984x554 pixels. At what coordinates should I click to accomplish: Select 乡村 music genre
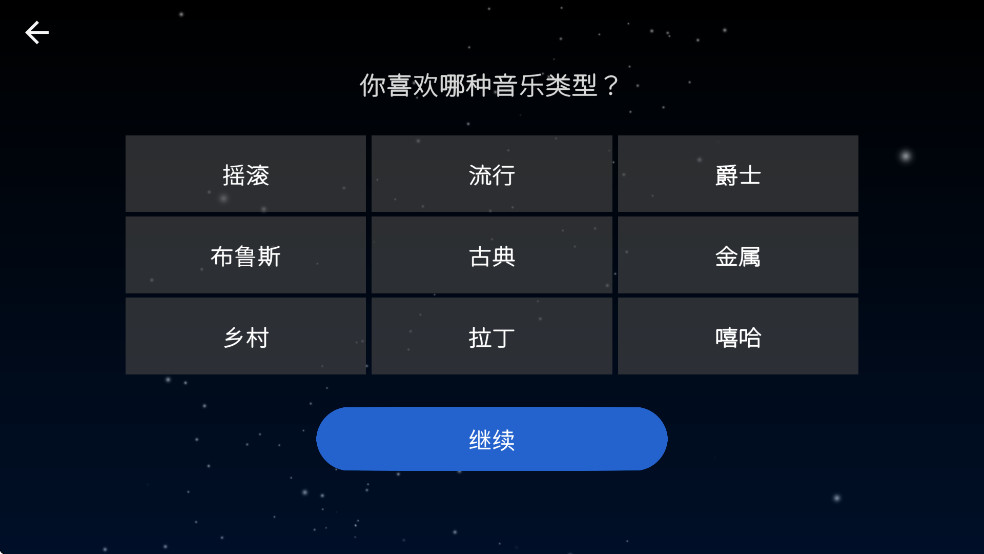point(246,337)
